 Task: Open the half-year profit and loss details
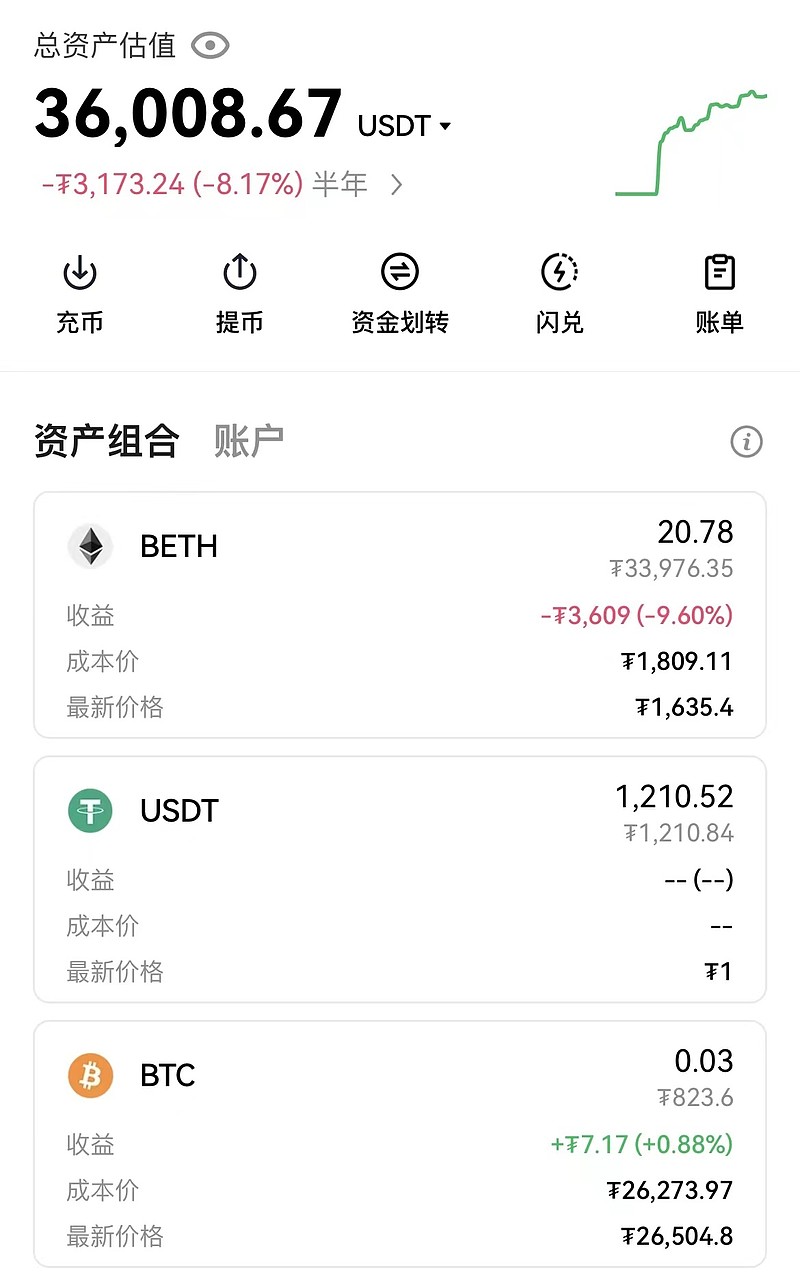coord(222,184)
